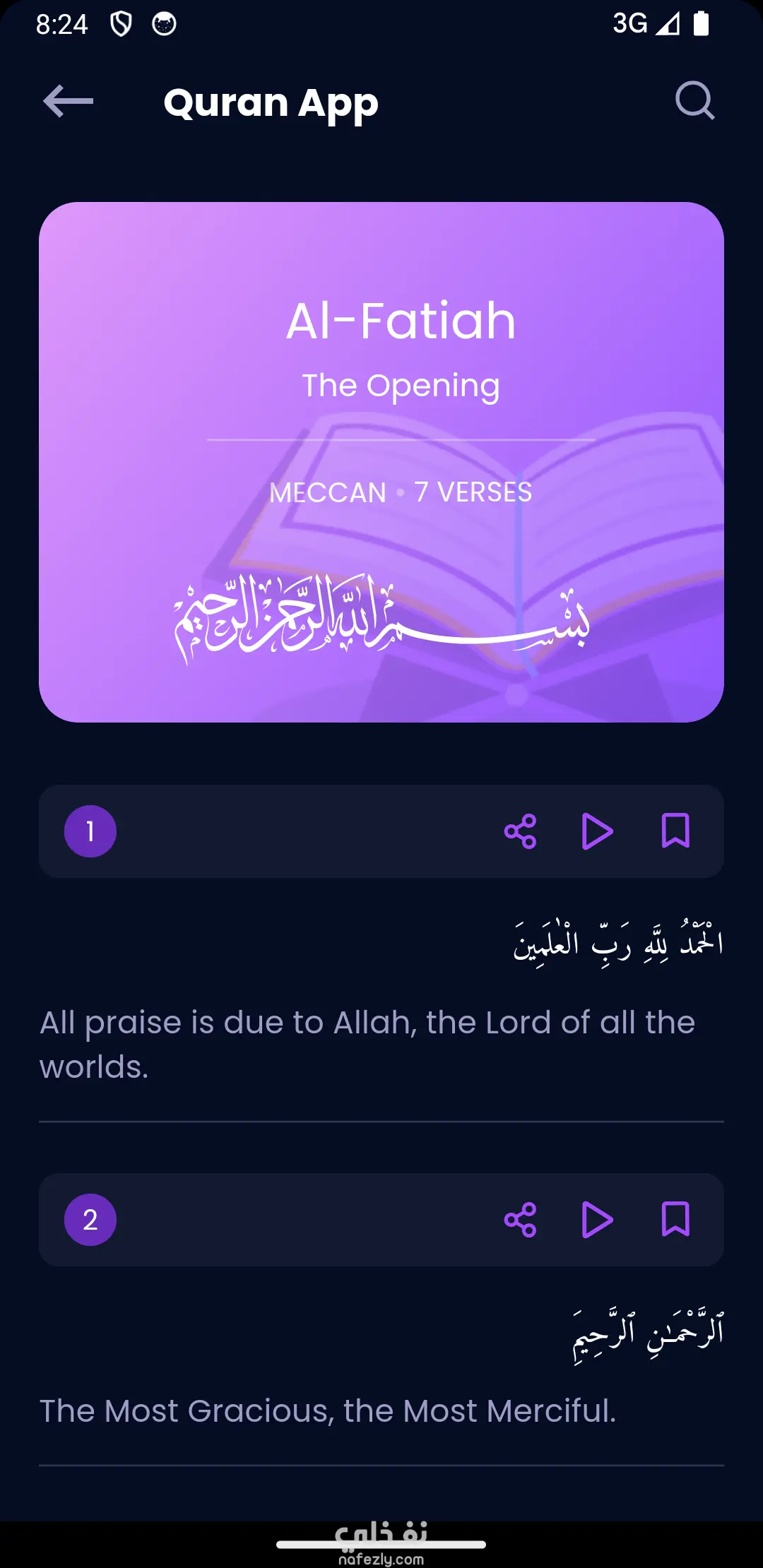Play audio for verse 2
The width and height of the screenshot is (763, 1568).
coord(597,1220)
